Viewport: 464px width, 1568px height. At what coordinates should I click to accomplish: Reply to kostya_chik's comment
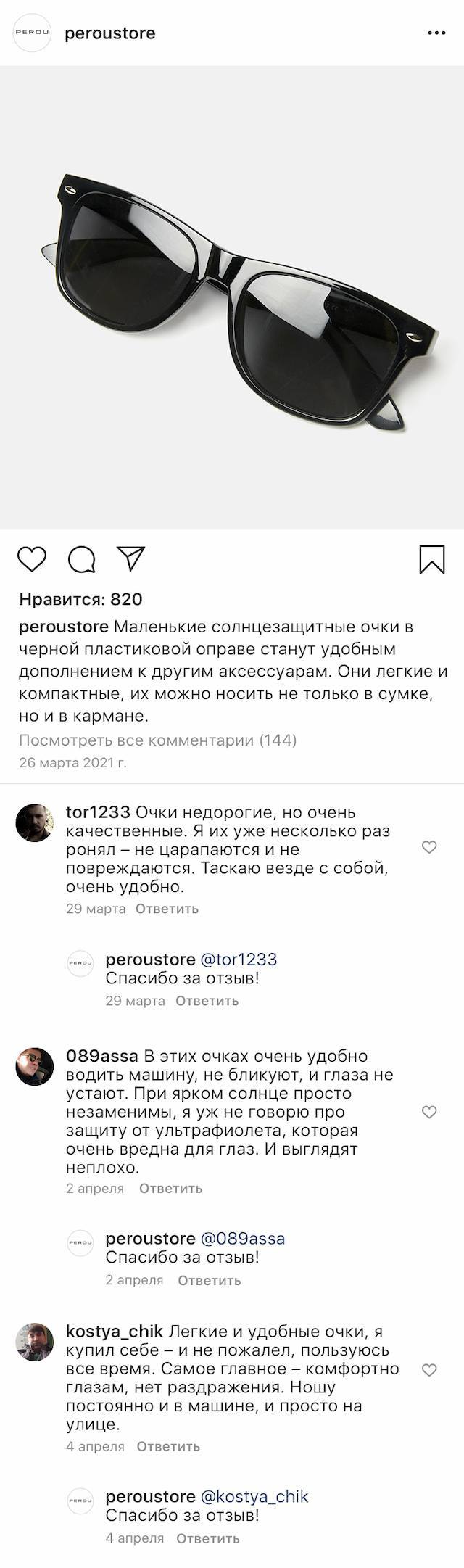click(168, 1446)
